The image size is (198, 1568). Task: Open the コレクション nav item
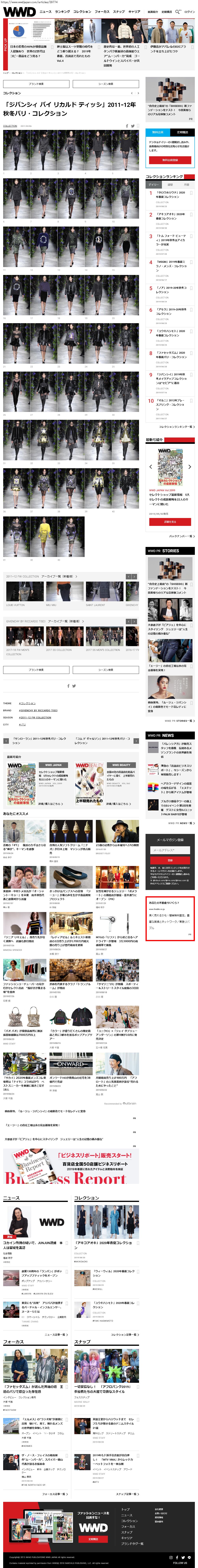[x=82, y=12]
